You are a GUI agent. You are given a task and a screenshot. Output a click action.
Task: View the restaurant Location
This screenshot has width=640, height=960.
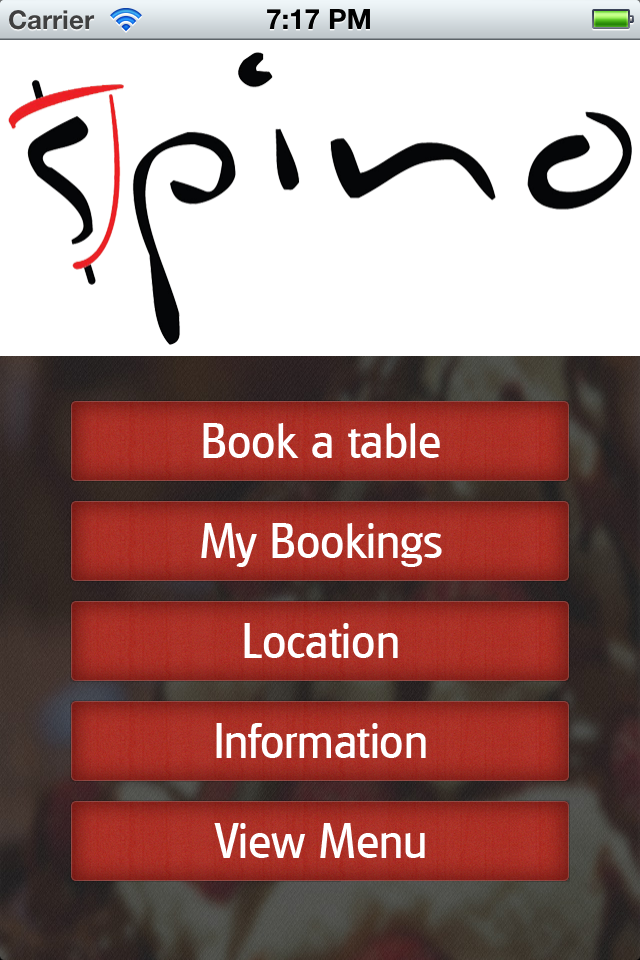tap(320, 641)
